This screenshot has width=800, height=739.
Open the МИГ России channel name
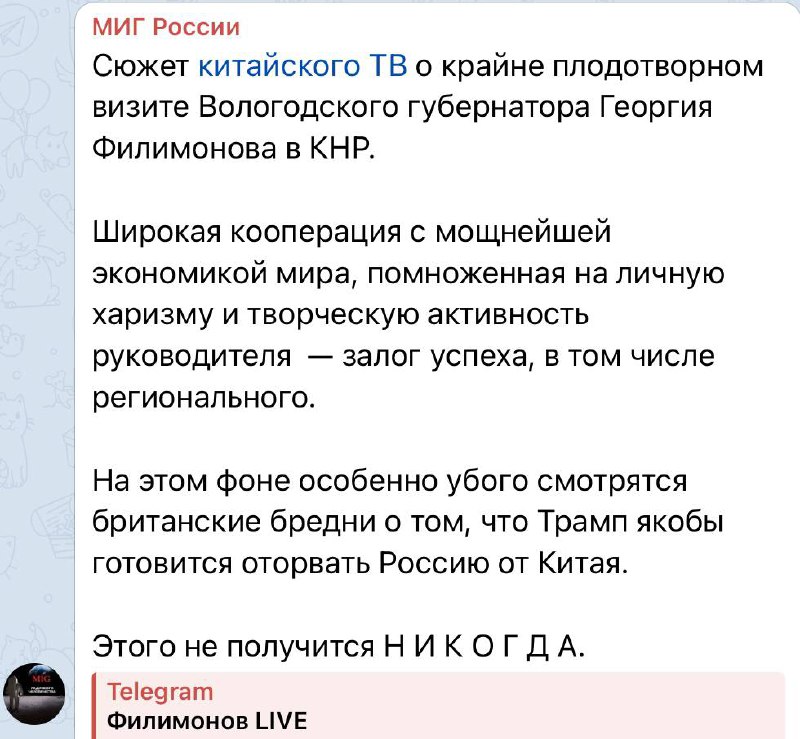click(166, 26)
